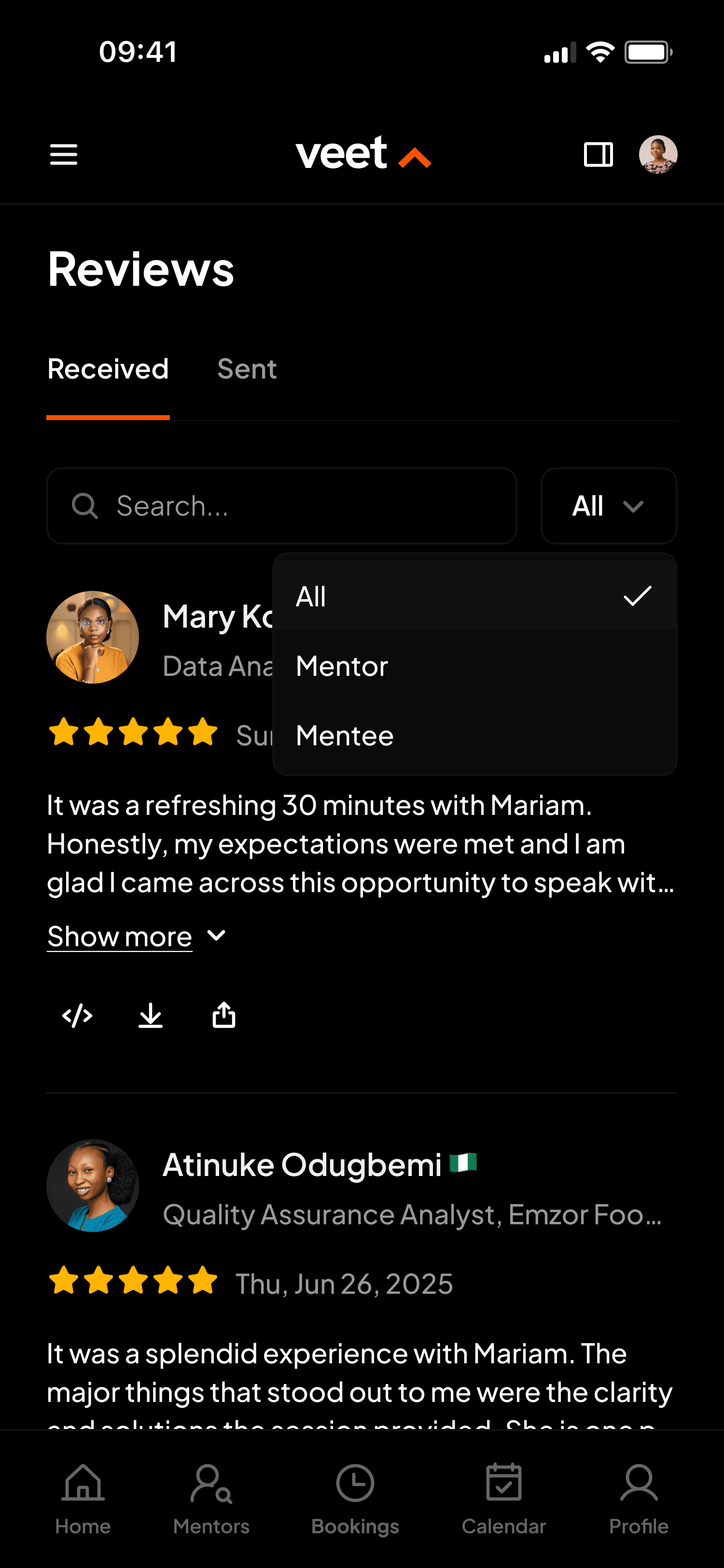Choose the All option in the dropdown
724x1568 pixels.
tap(474, 596)
